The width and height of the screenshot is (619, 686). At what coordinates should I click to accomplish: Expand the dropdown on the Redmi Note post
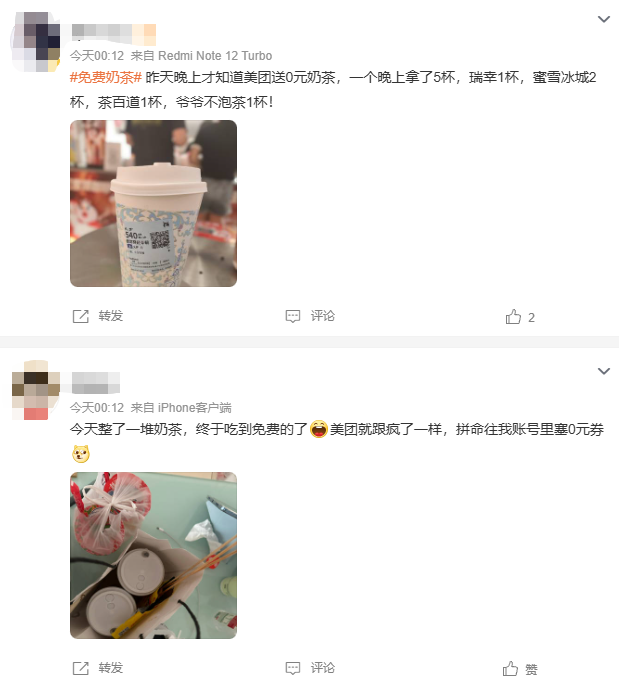[603, 19]
